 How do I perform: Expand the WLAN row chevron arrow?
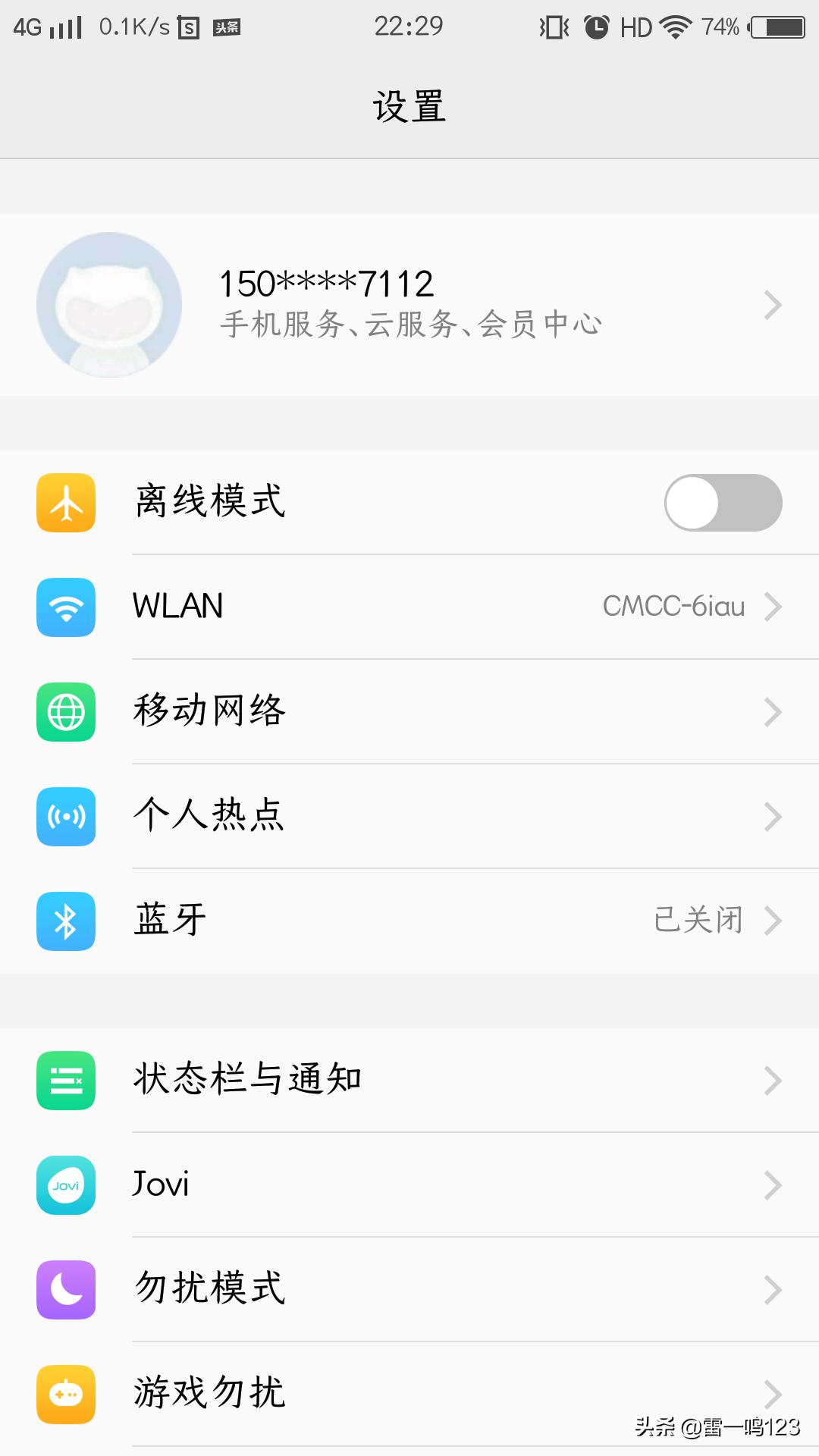point(773,607)
